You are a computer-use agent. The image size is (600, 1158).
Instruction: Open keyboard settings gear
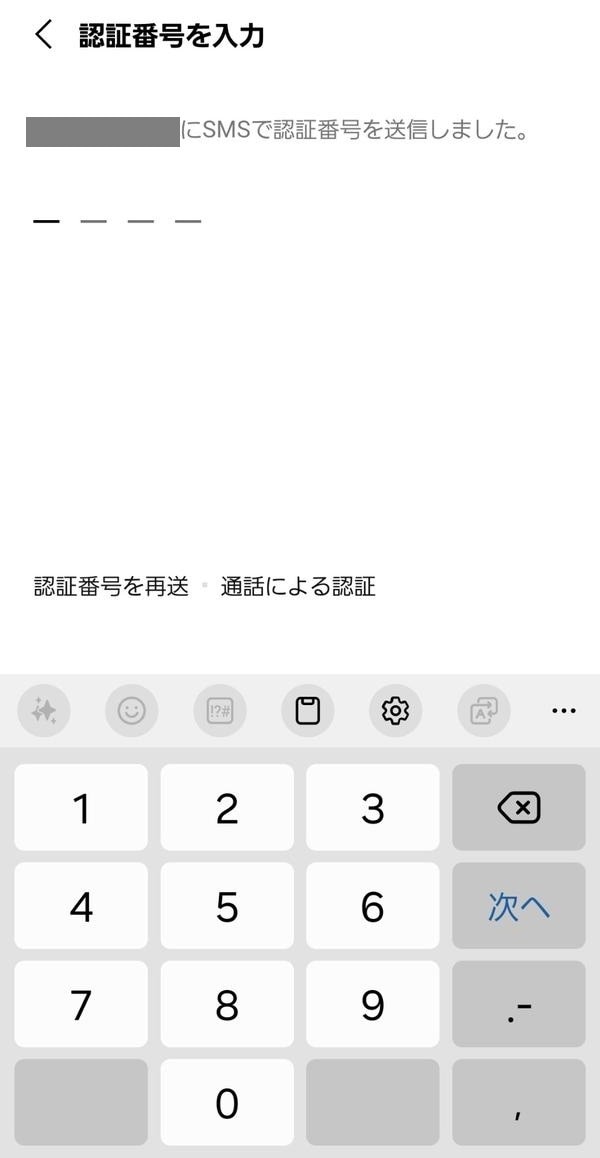point(396,711)
